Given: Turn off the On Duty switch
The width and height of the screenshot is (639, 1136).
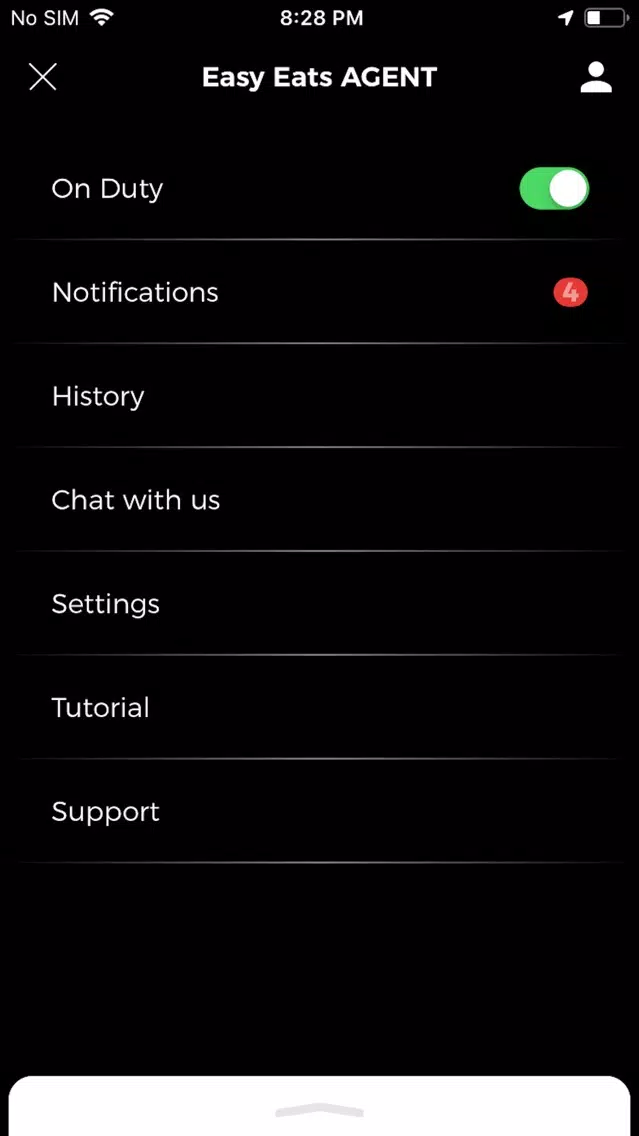Looking at the screenshot, I should tap(554, 188).
